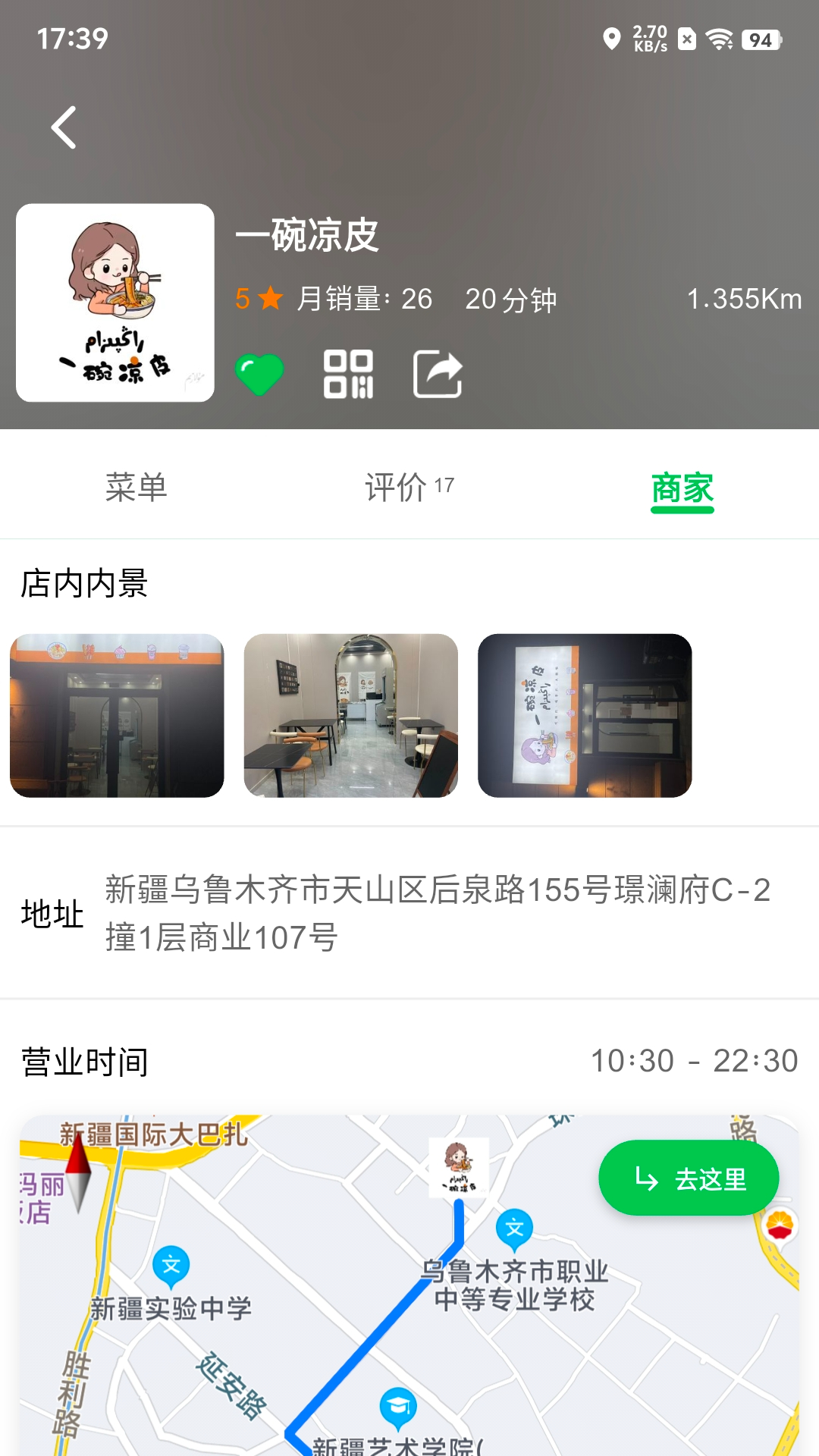Open the first storefront photo
819x1456 pixels.
pos(116,716)
